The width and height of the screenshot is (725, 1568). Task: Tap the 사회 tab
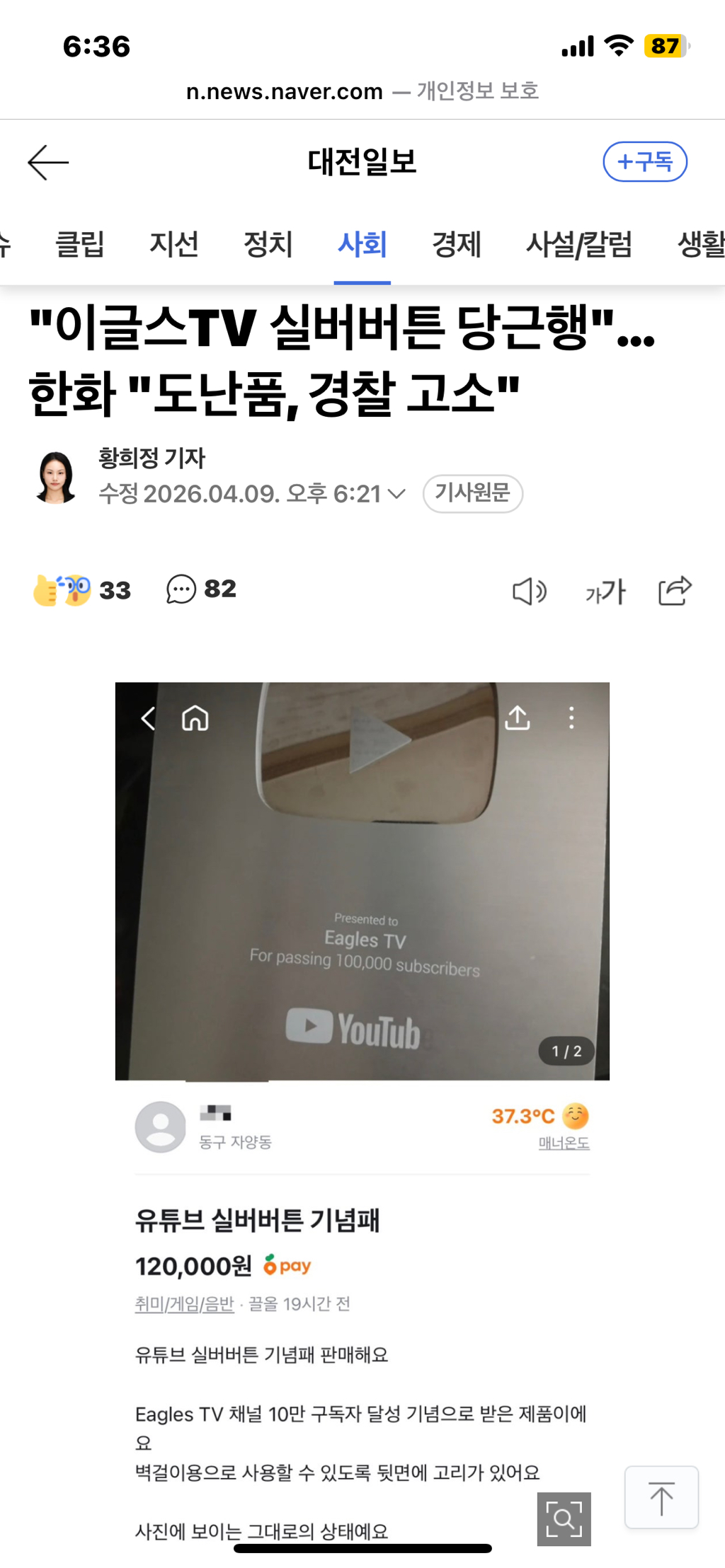[362, 245]
